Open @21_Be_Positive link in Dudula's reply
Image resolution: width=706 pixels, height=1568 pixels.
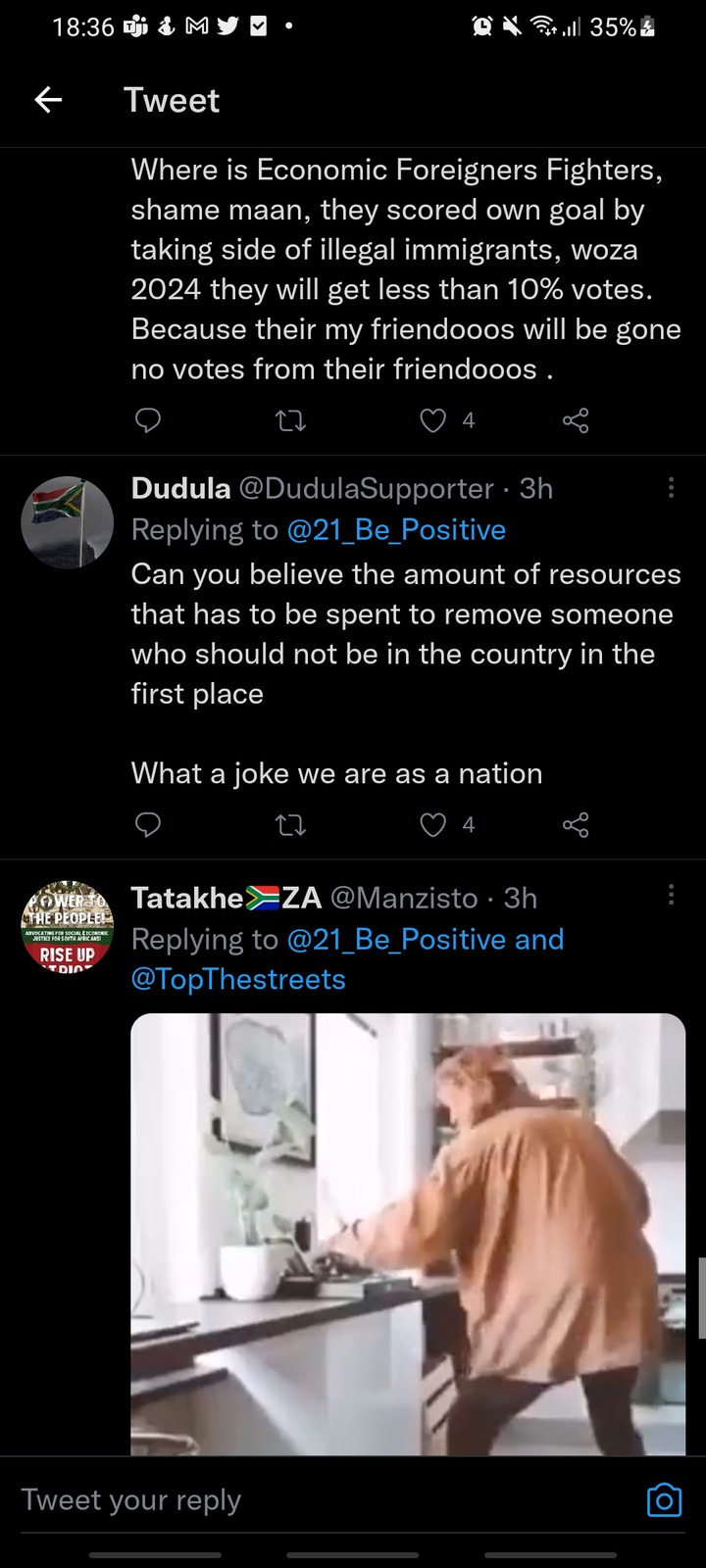pos(396,529)
